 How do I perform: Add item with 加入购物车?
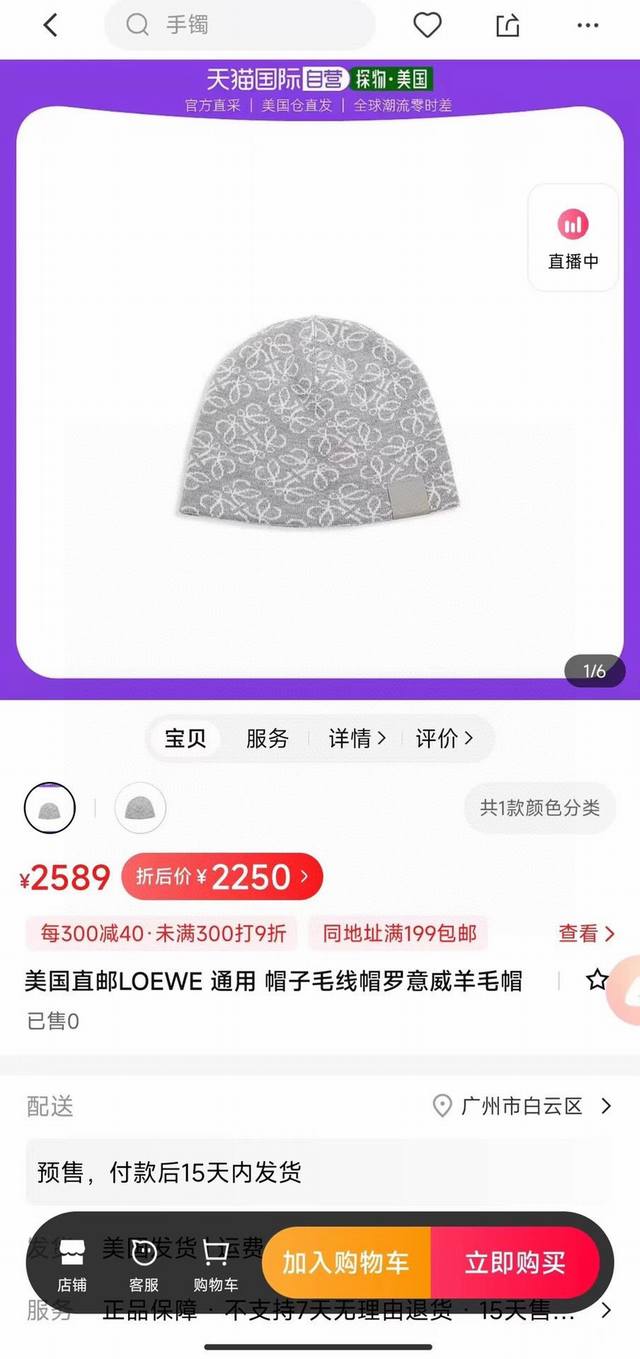pyautogui.click(x=346, y=1263)
